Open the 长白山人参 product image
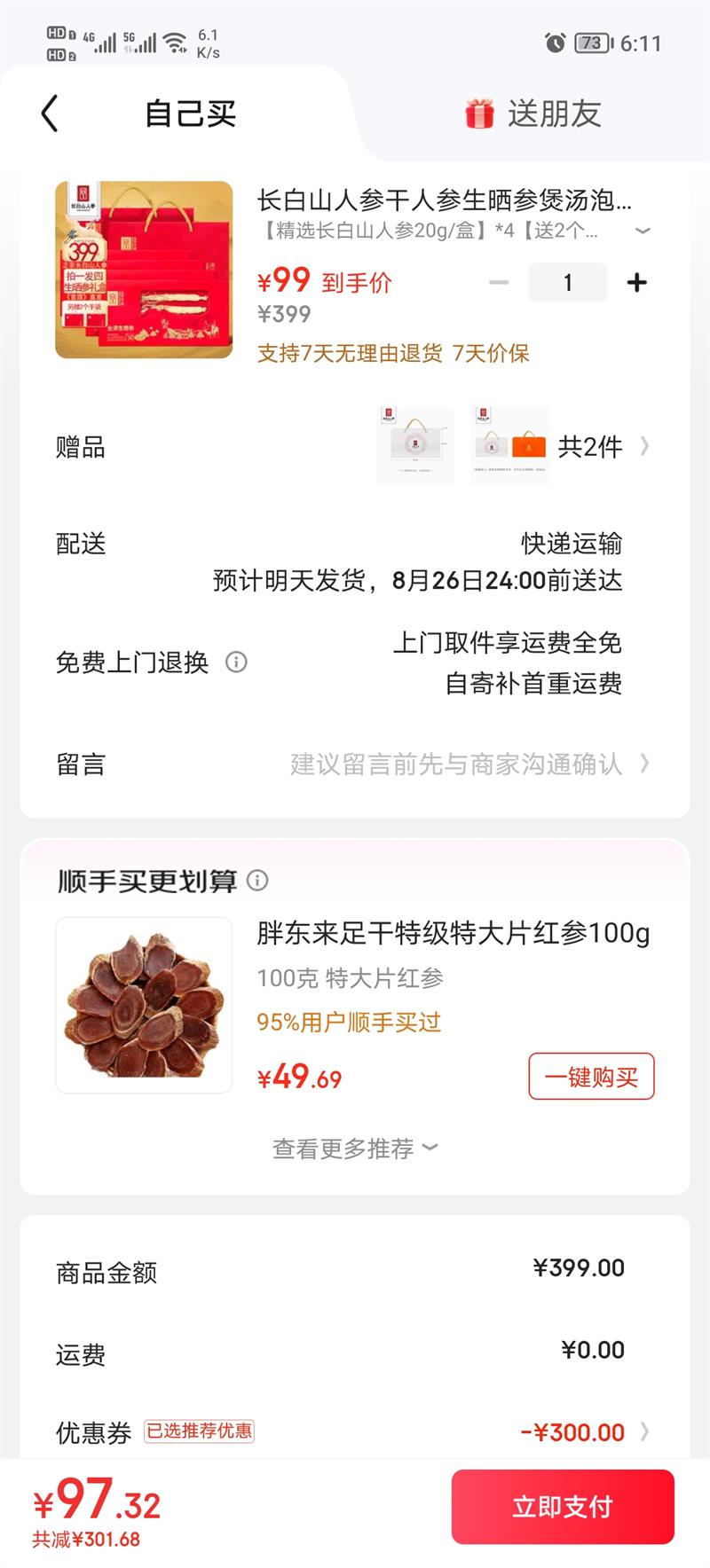This screenshot has width=710, height=1568. (x=144, y=270)
